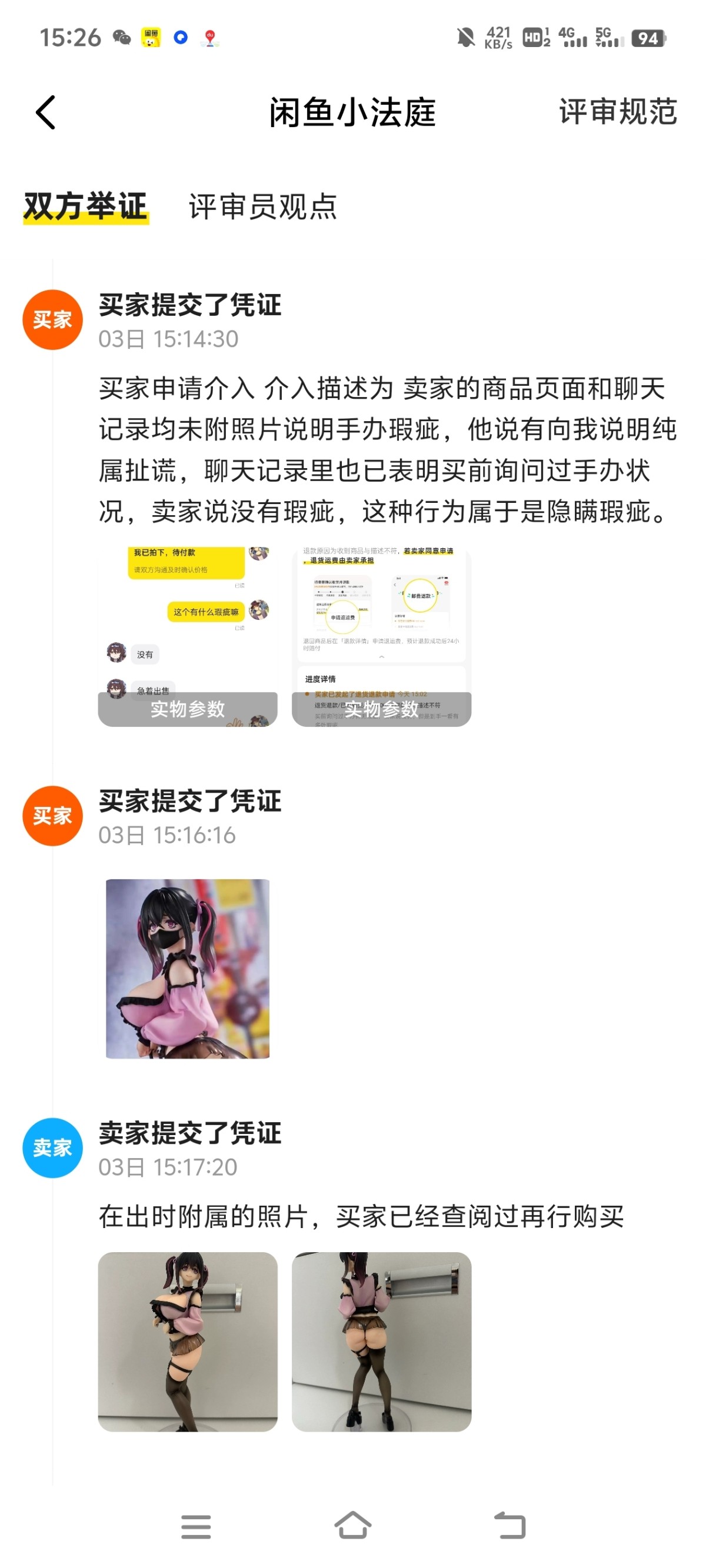Open 评审规范 rules link
This screenshot has width=706, height=1568.
618,112
